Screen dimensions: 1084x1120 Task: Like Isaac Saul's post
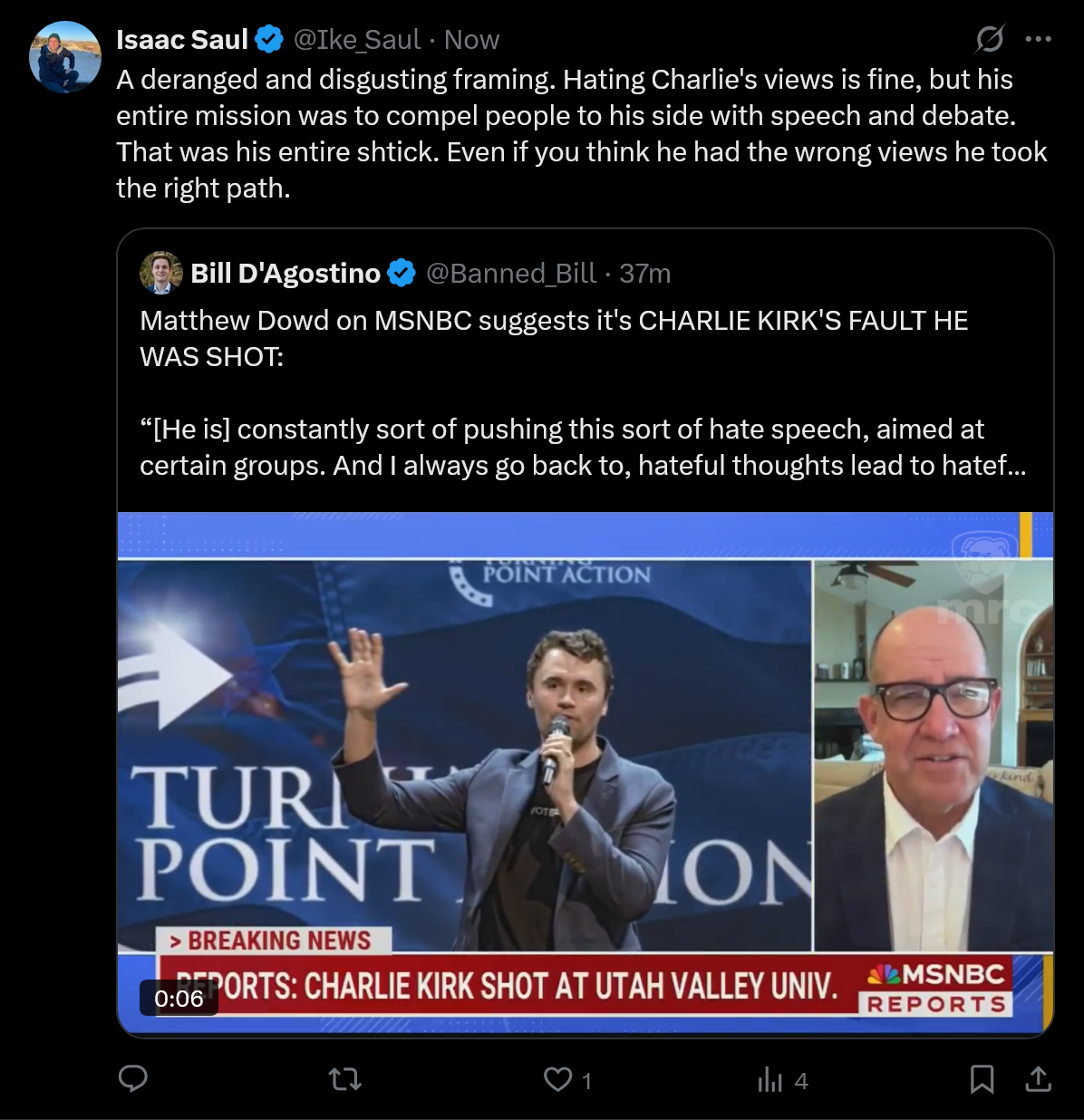(558, 1079)
